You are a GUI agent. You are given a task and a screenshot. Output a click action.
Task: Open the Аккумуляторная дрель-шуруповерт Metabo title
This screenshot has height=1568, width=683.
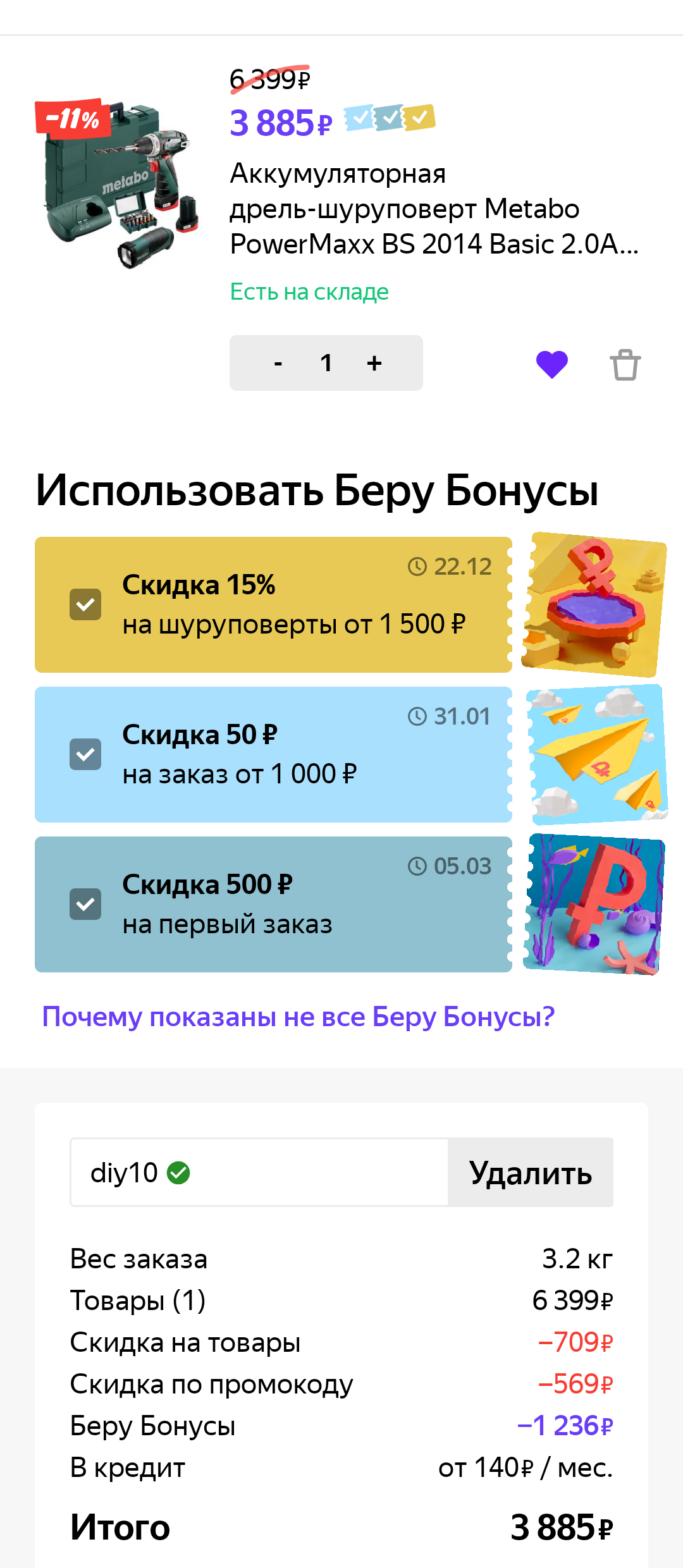coord(433,209)
